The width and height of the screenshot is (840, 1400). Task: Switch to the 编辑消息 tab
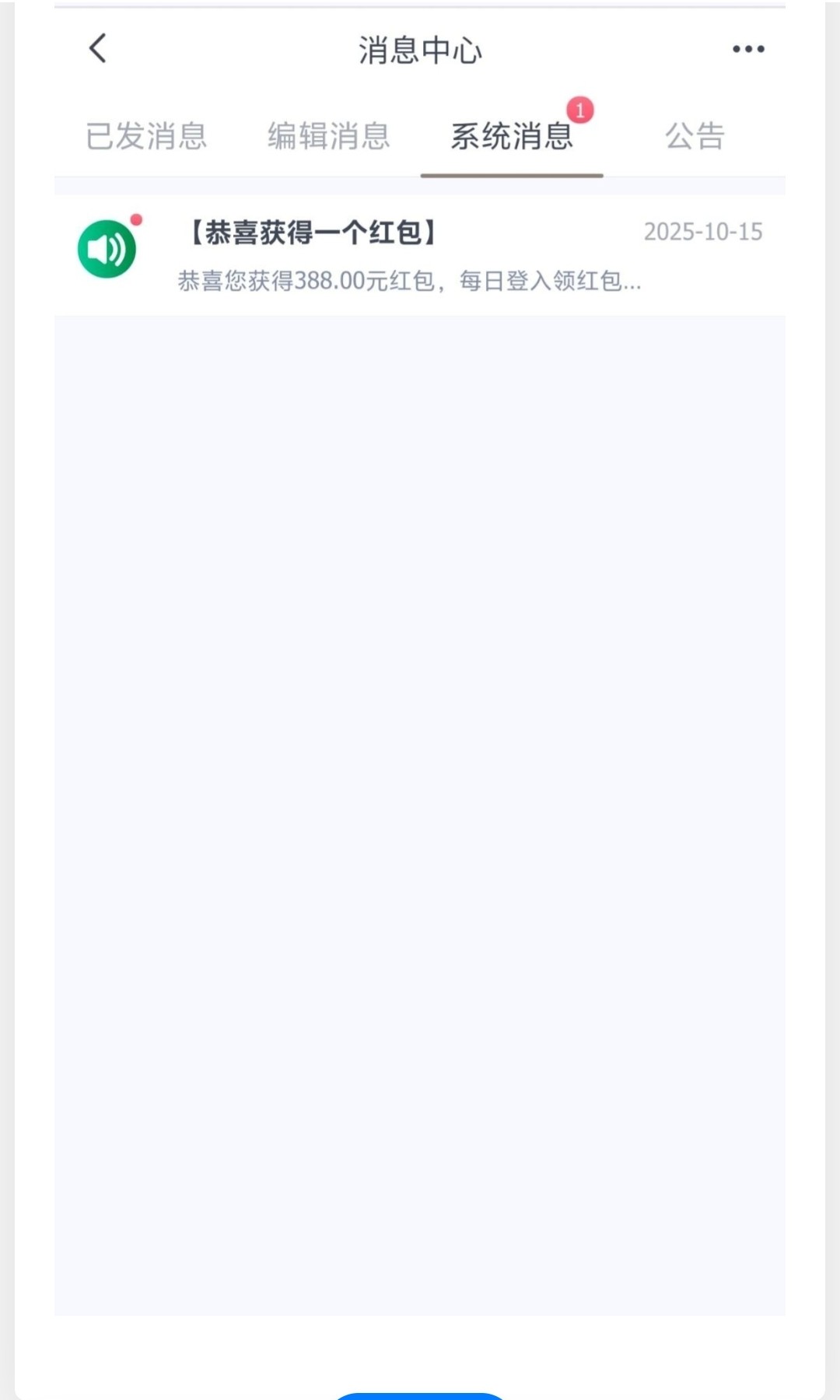[329, 136]
